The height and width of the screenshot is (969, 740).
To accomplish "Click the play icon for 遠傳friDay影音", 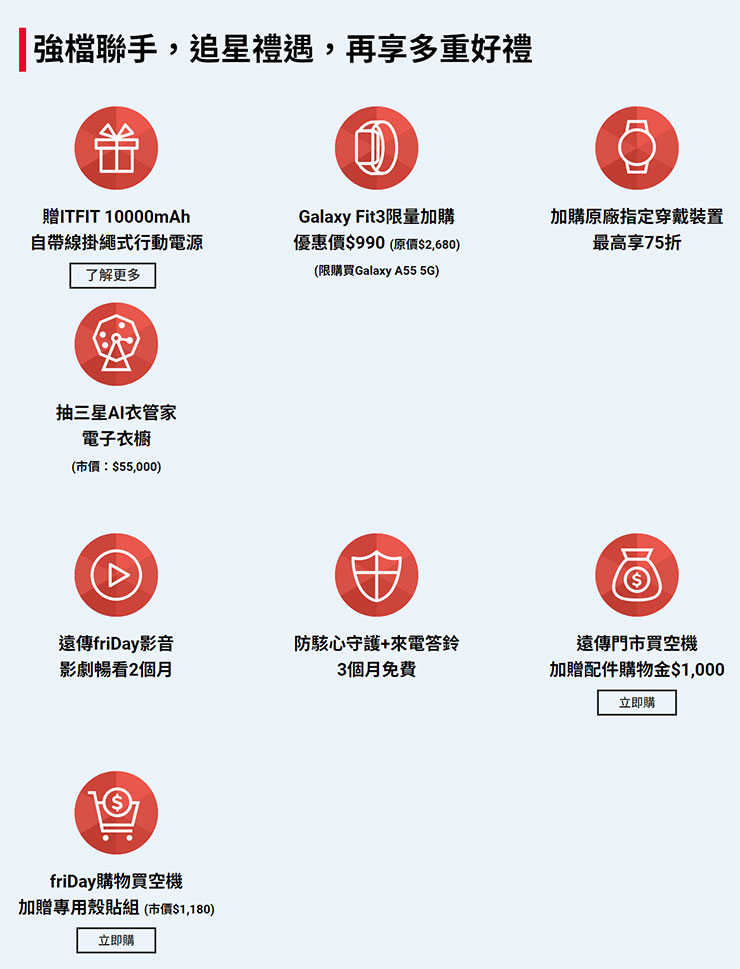I will coord(116,575).
